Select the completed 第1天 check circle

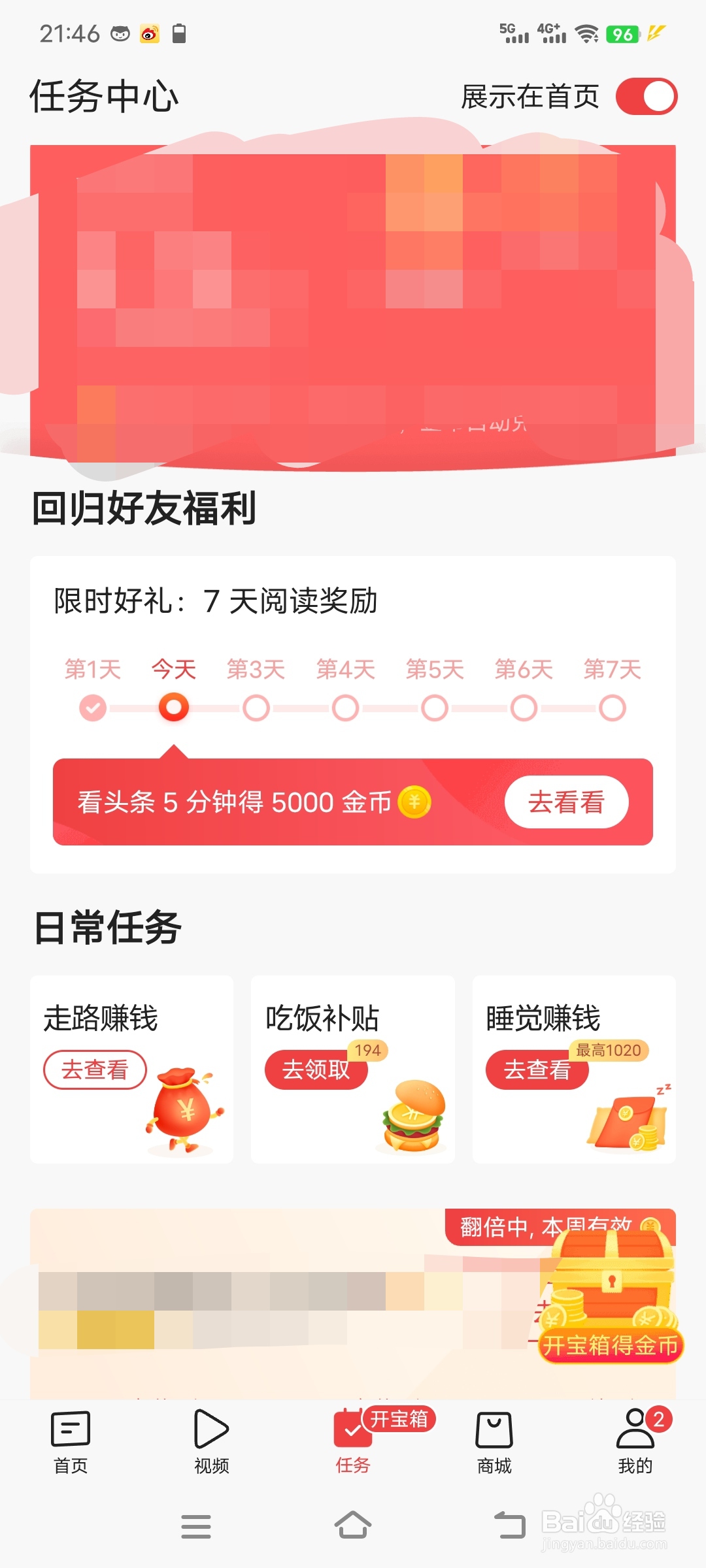[x=92, y=707]
